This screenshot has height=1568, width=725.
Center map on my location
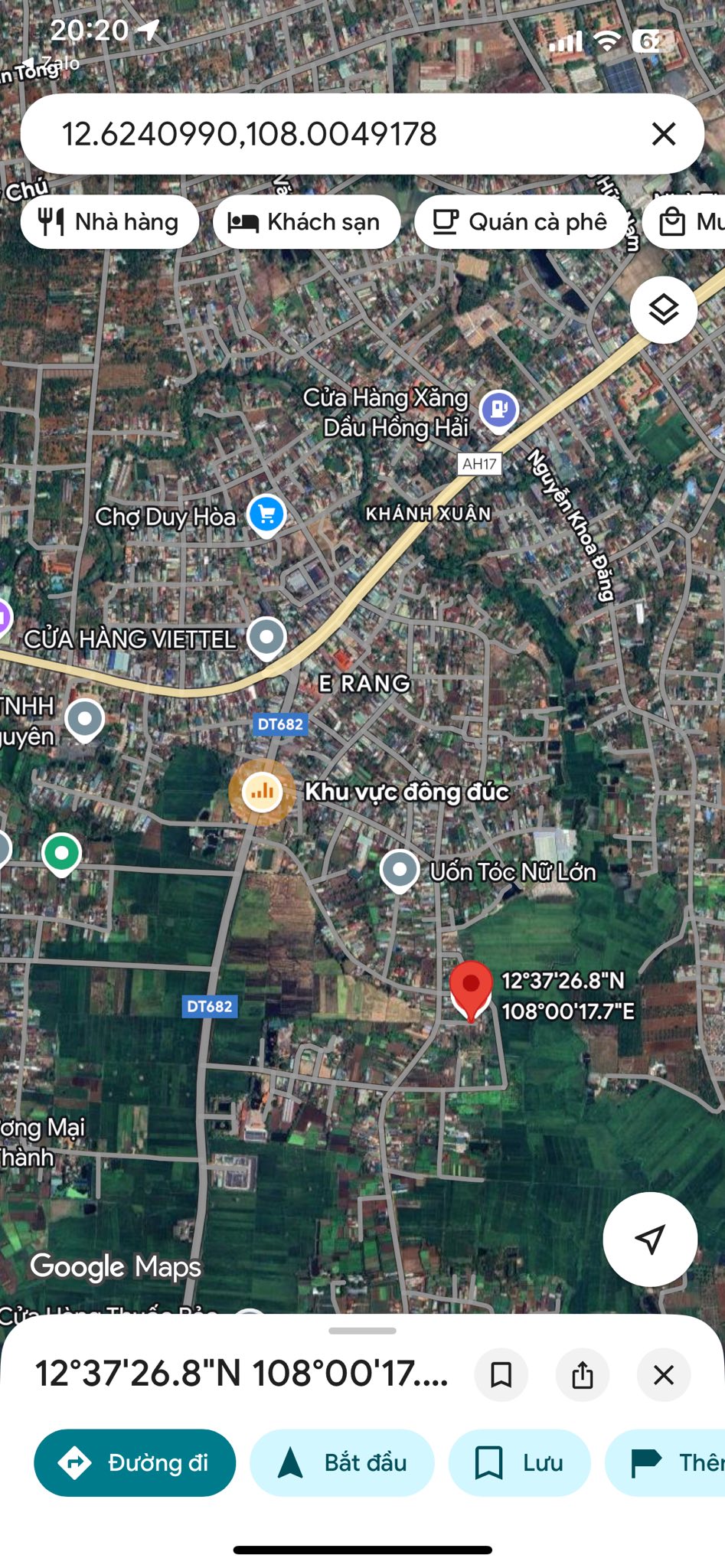pyautogui.click(x=650, y=1239)
